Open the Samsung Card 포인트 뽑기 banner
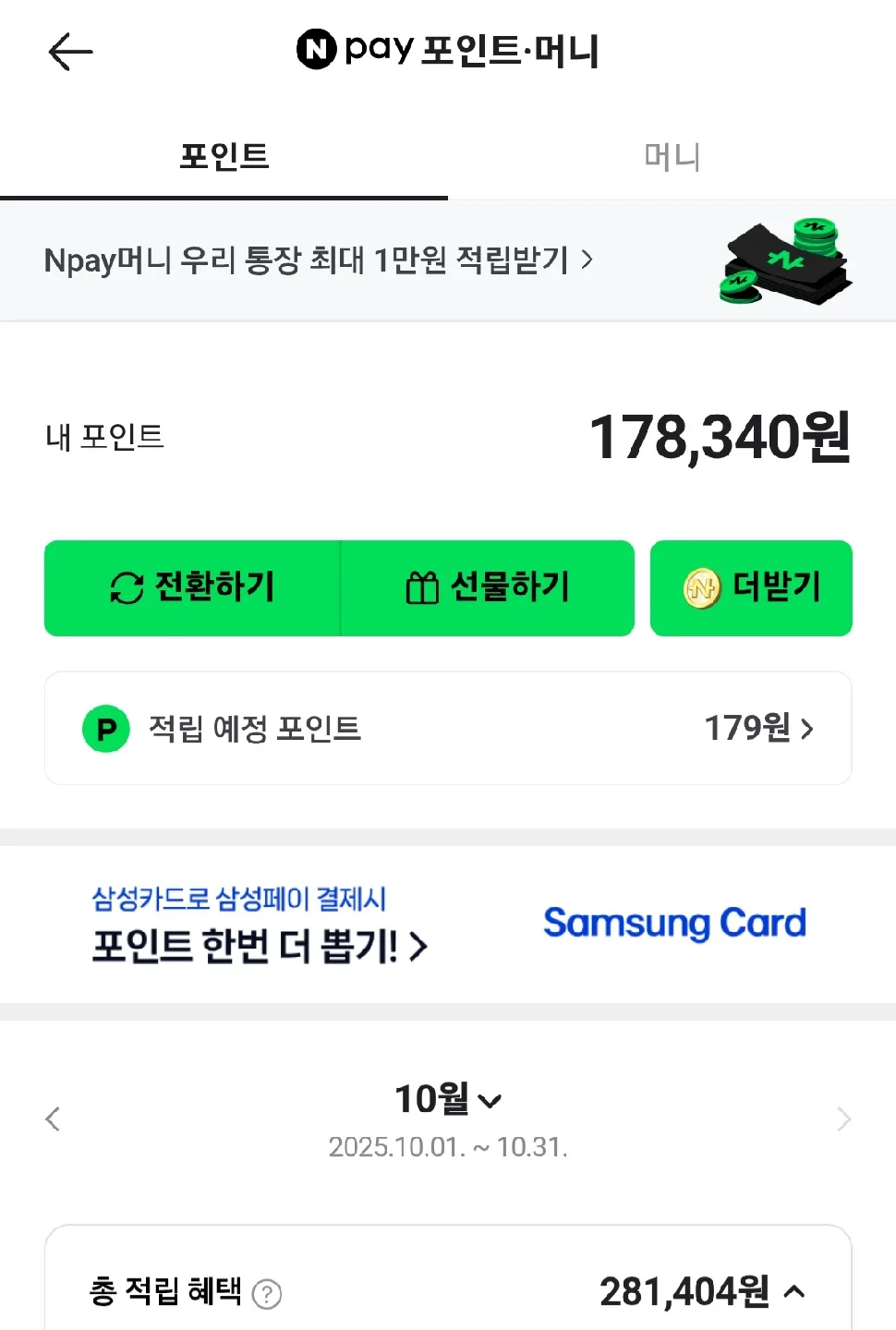Screen dimensions: 896x1330 click(x=448, y=924)
